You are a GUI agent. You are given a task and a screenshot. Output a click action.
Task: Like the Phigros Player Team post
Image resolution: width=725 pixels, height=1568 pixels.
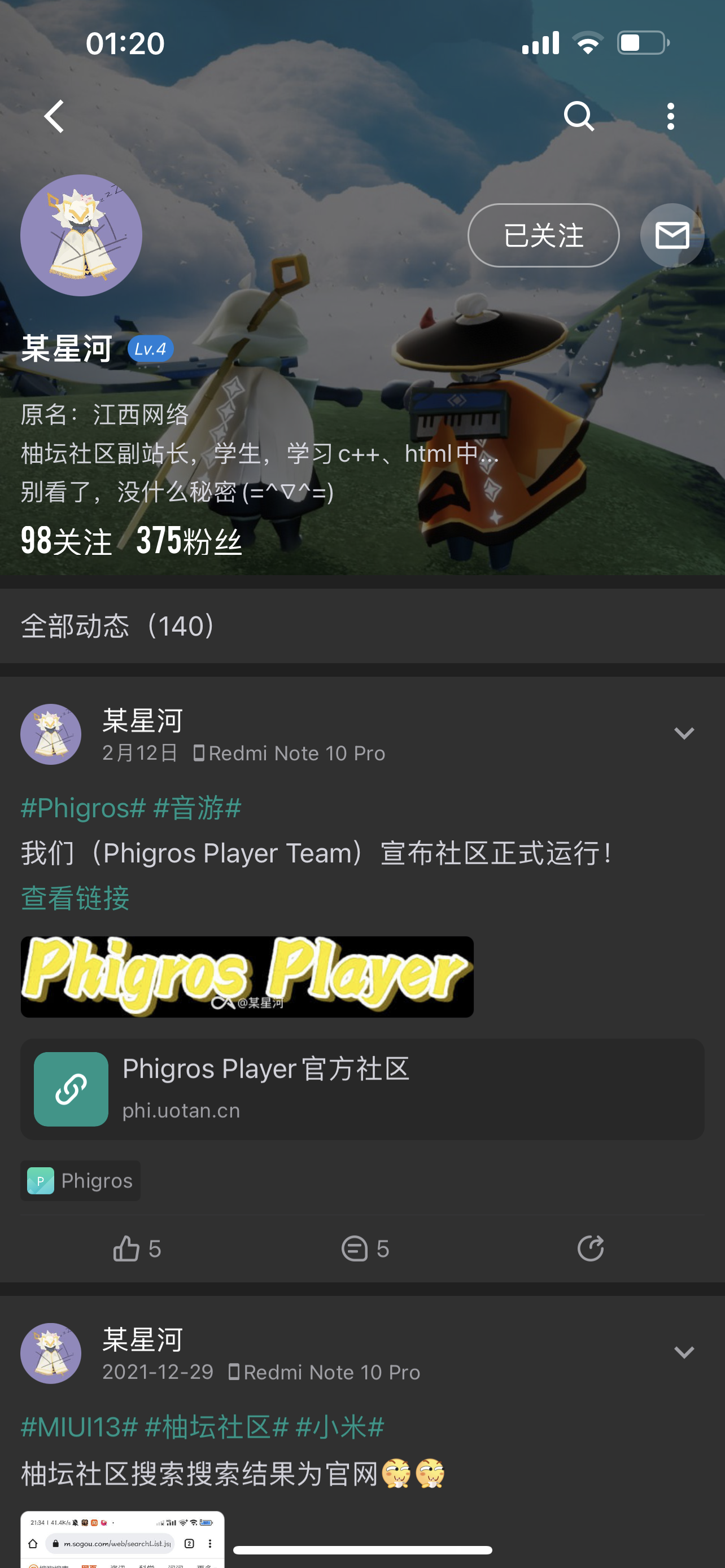[136, 1249]
